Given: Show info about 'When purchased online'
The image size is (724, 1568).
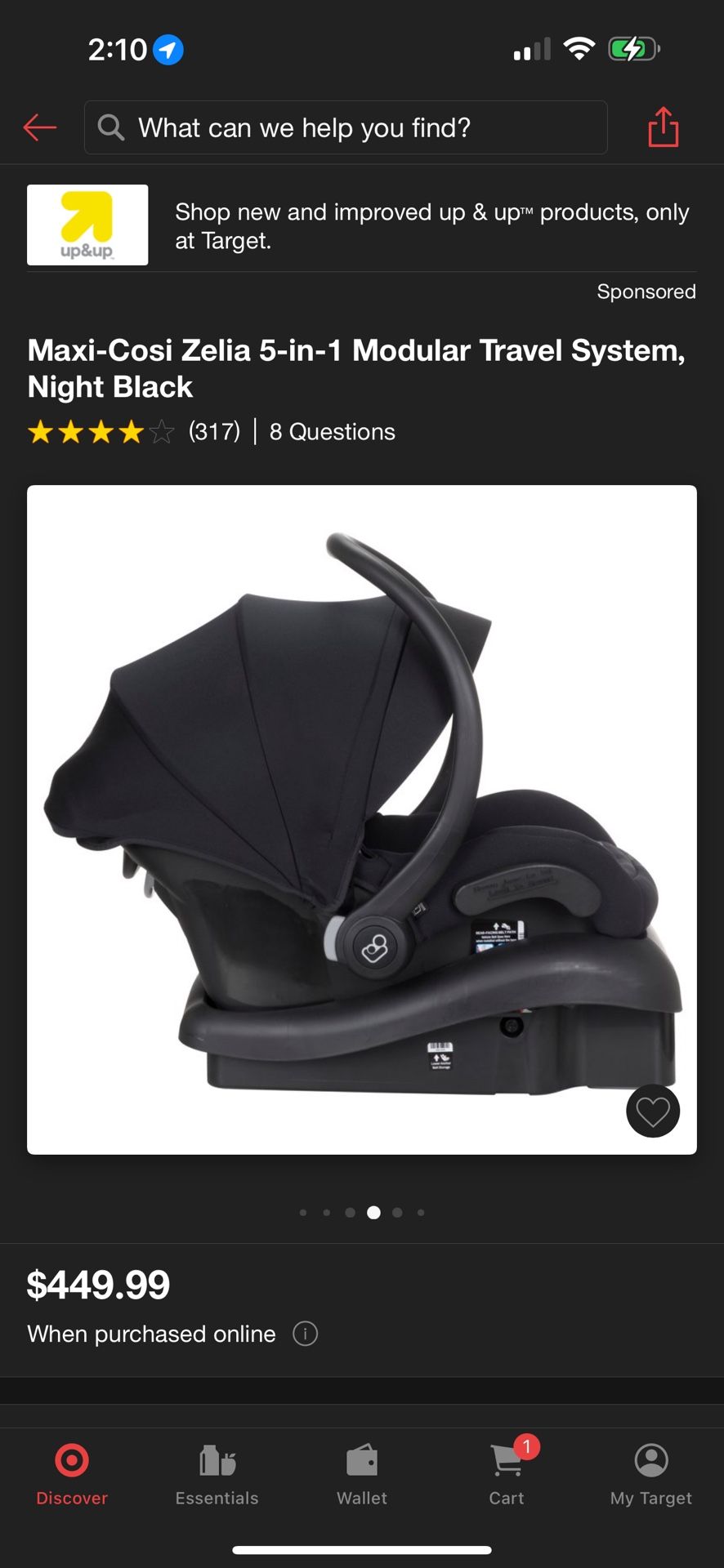Looking at the screenshot, I should click(x=305, y=1334).
